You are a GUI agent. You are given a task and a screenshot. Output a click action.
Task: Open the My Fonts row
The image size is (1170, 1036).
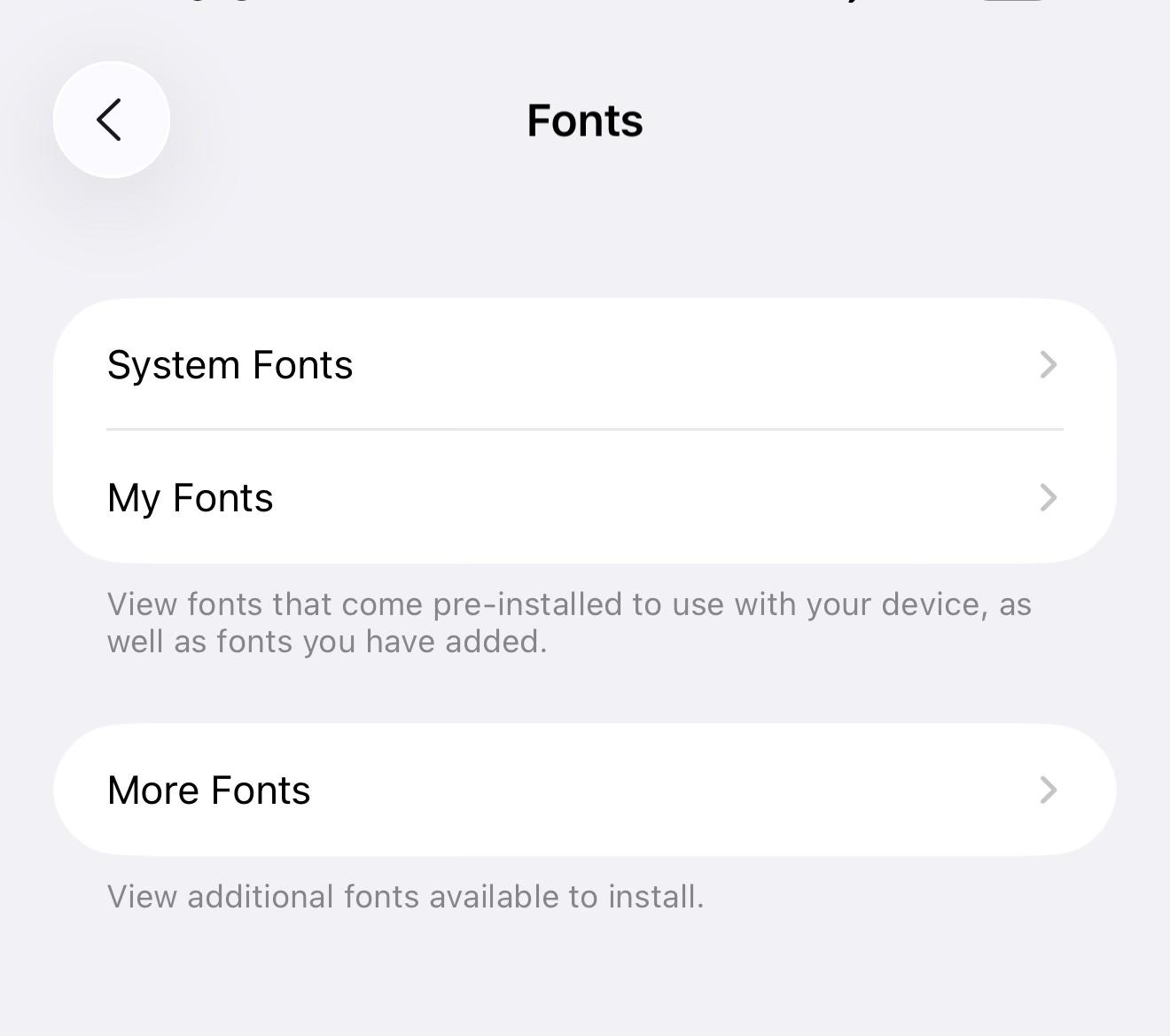point(584,497)
